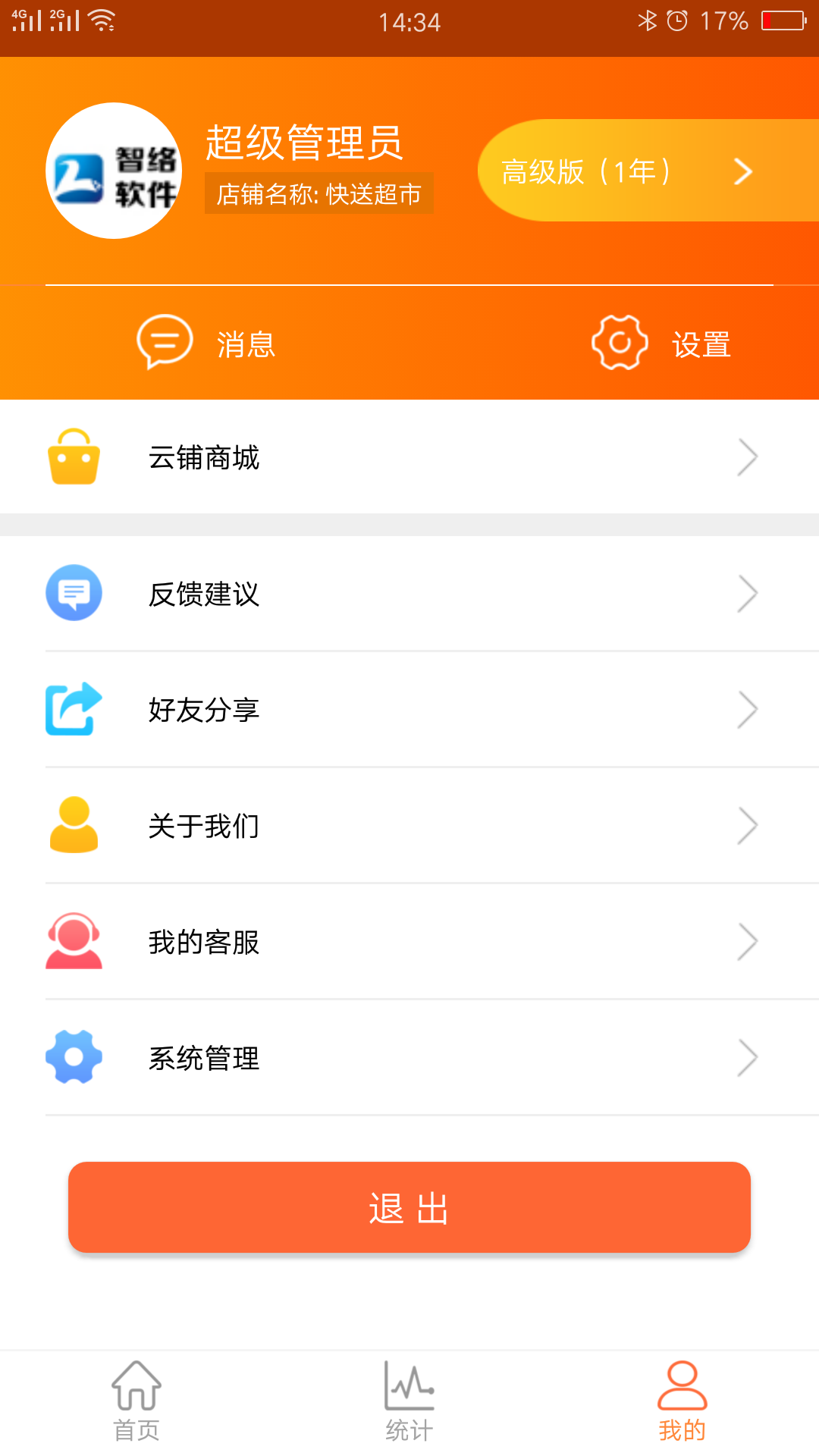Open 设置 settings
The image size is (819, 1456).
[x=661, y=344]
